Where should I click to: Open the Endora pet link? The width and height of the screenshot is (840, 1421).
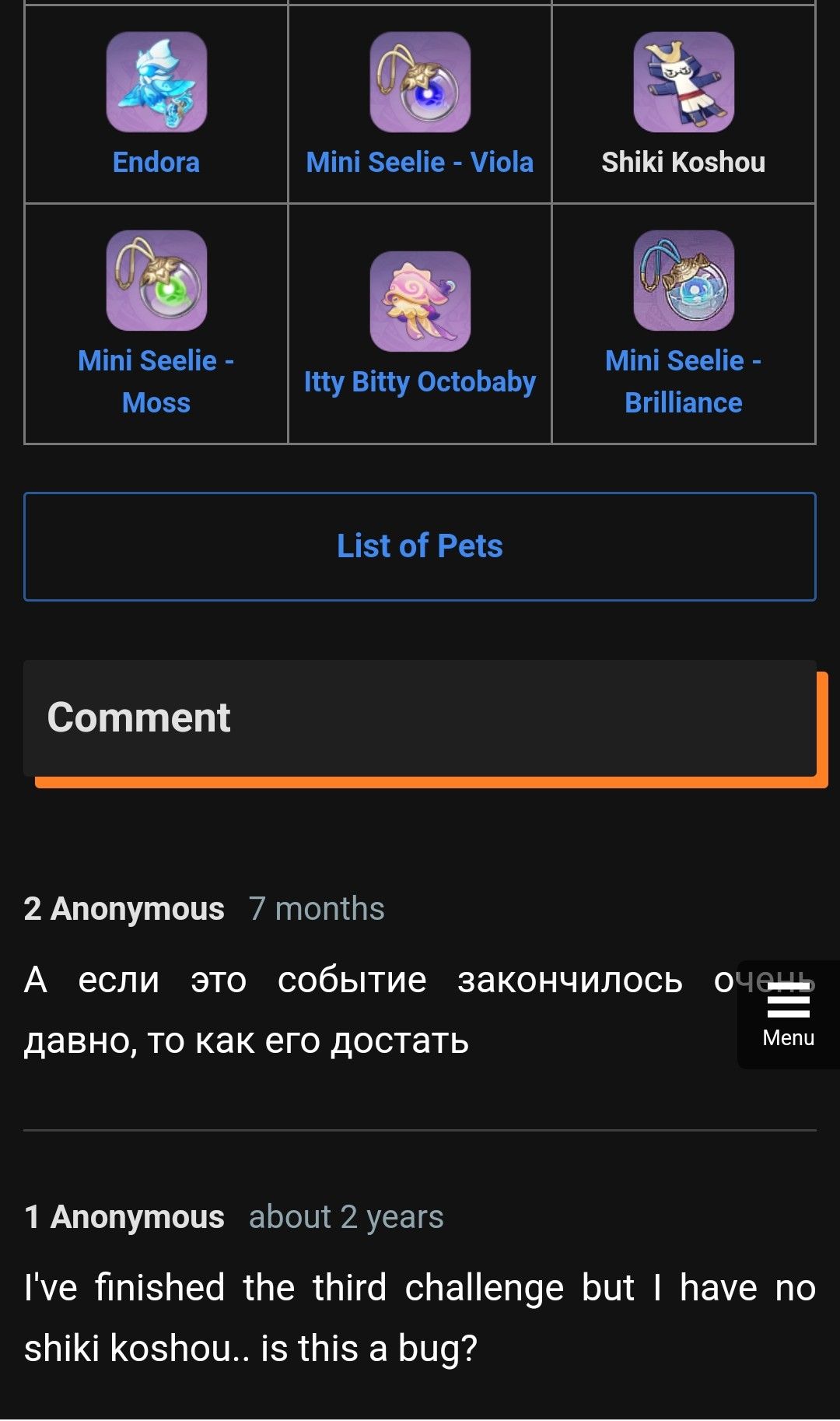click(156, 162)
